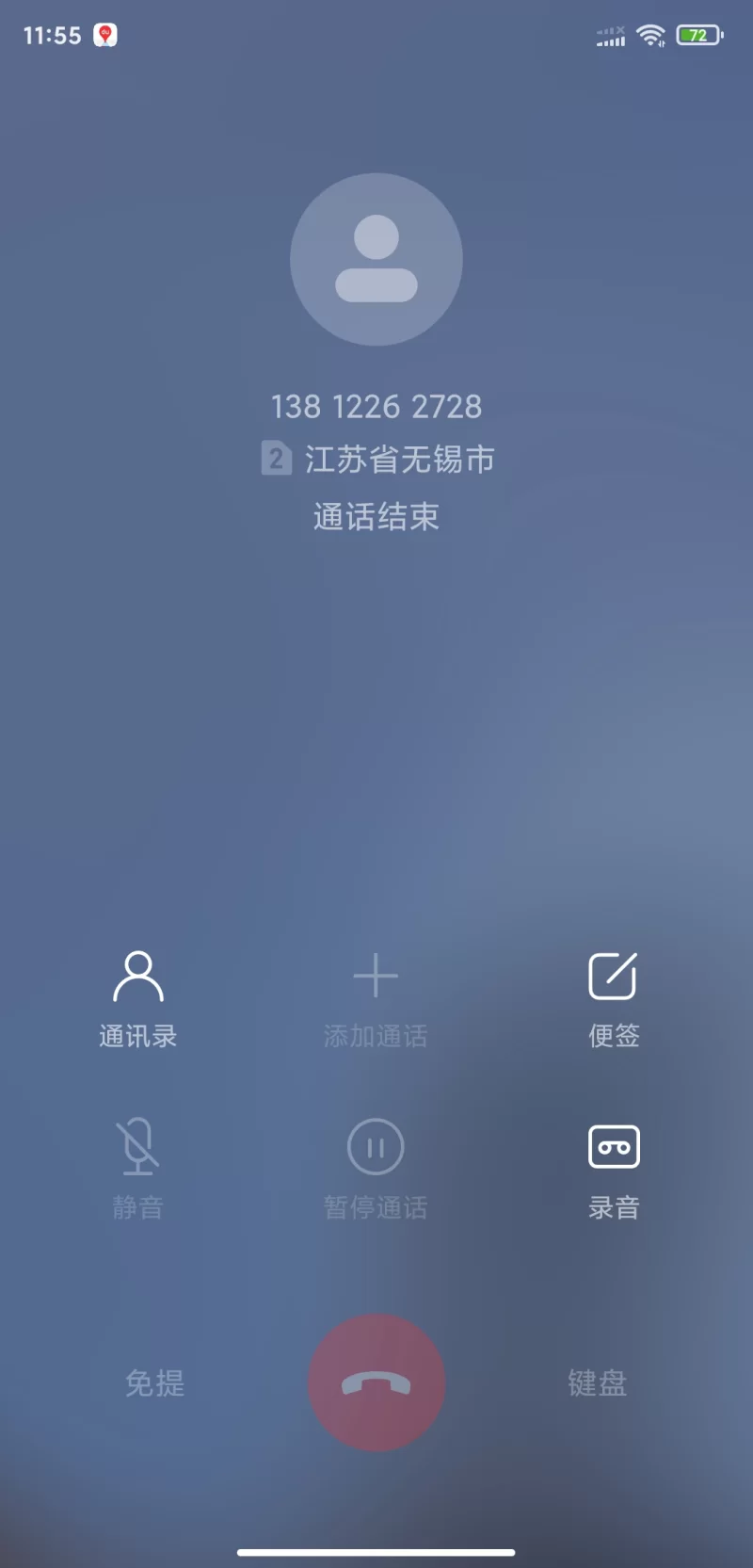Enable 免提 speakerphone
This screenshot has width=753, height=1568.
[155, 1382]
